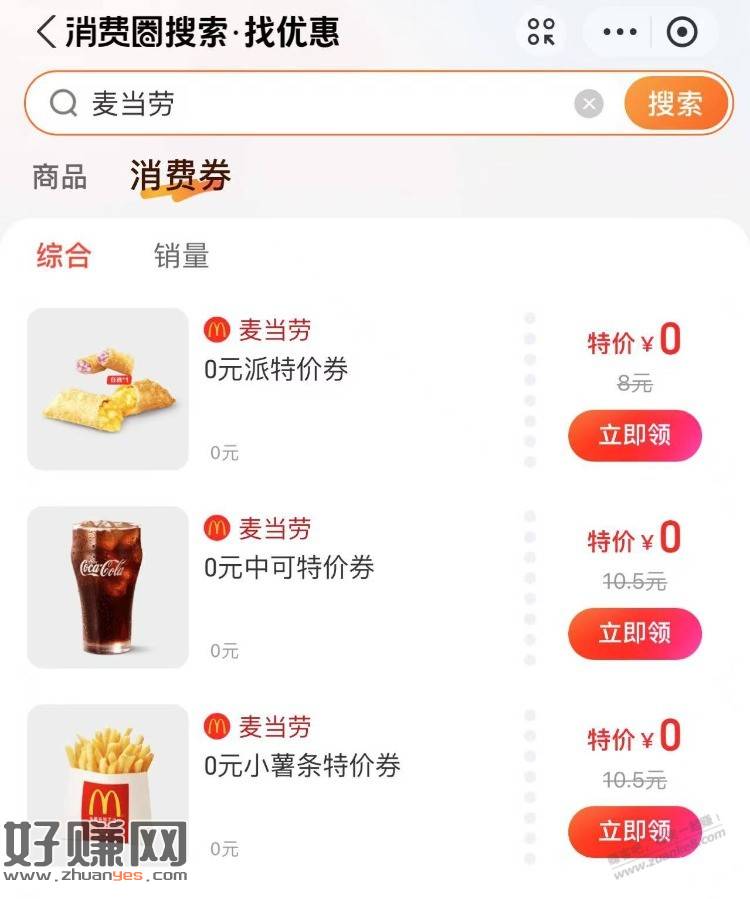Select the 消费券 tab
750x899 pixels.
[180, 177]
